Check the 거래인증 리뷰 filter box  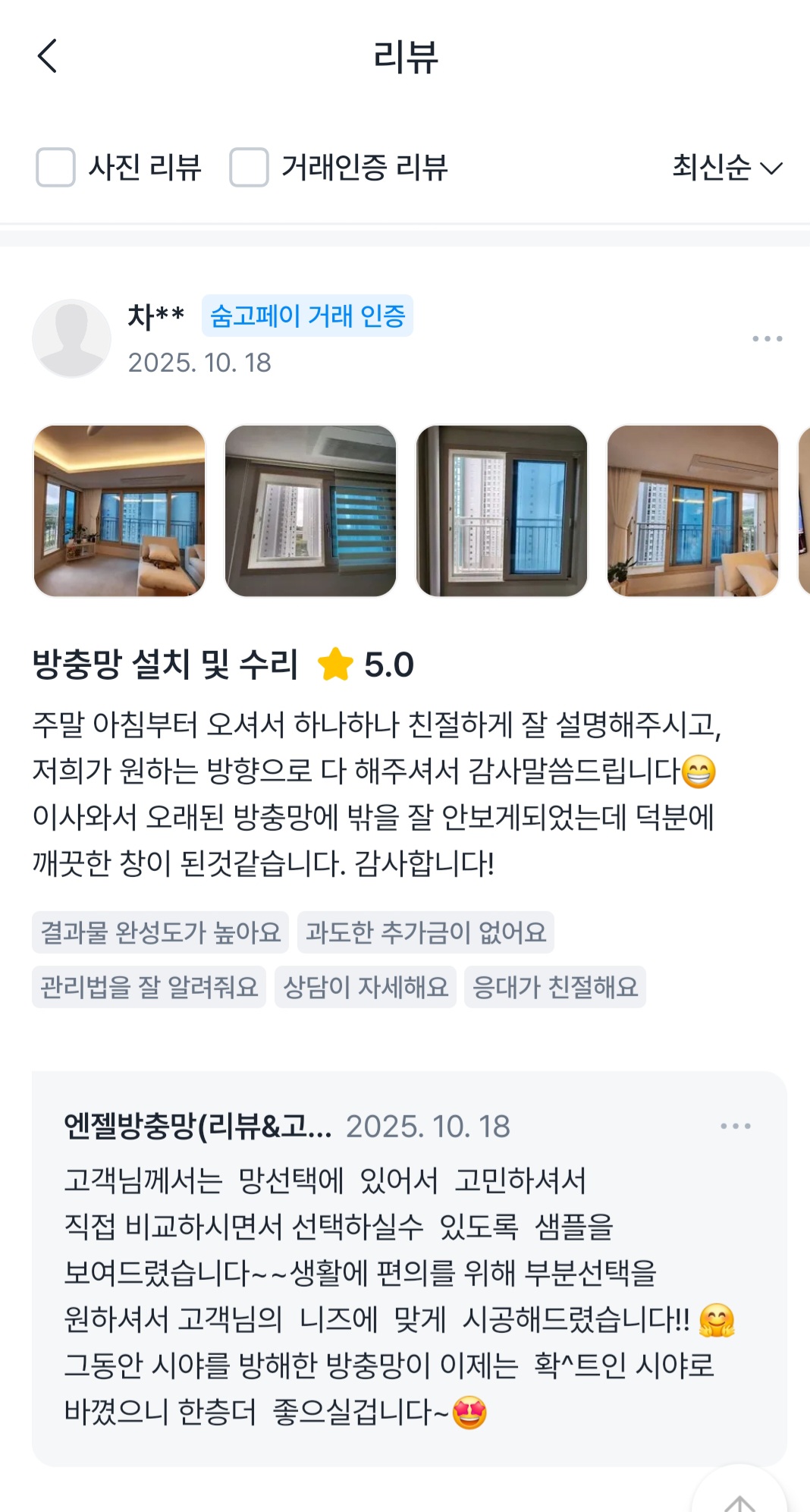(x=249, y=167)
